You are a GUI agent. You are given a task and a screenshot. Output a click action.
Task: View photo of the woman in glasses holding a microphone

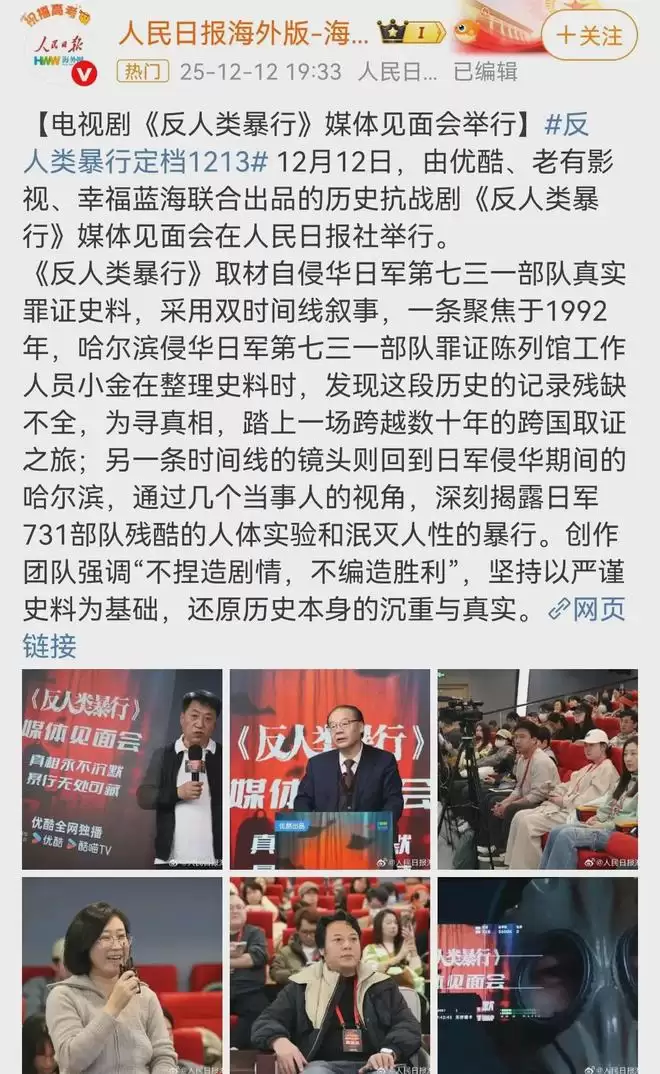(x=122, y=975)
